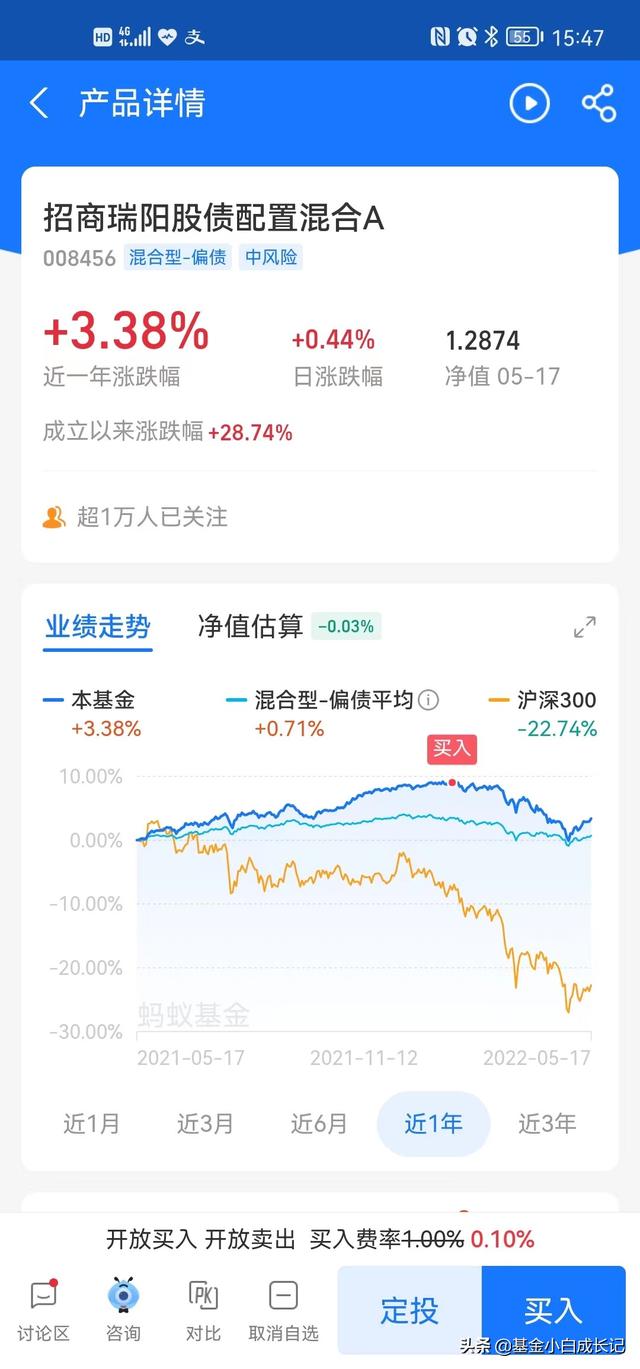This screenshot has height=1369, width=640.
Task: Switch to the 净值估算 tab
Action: (250, 627)
